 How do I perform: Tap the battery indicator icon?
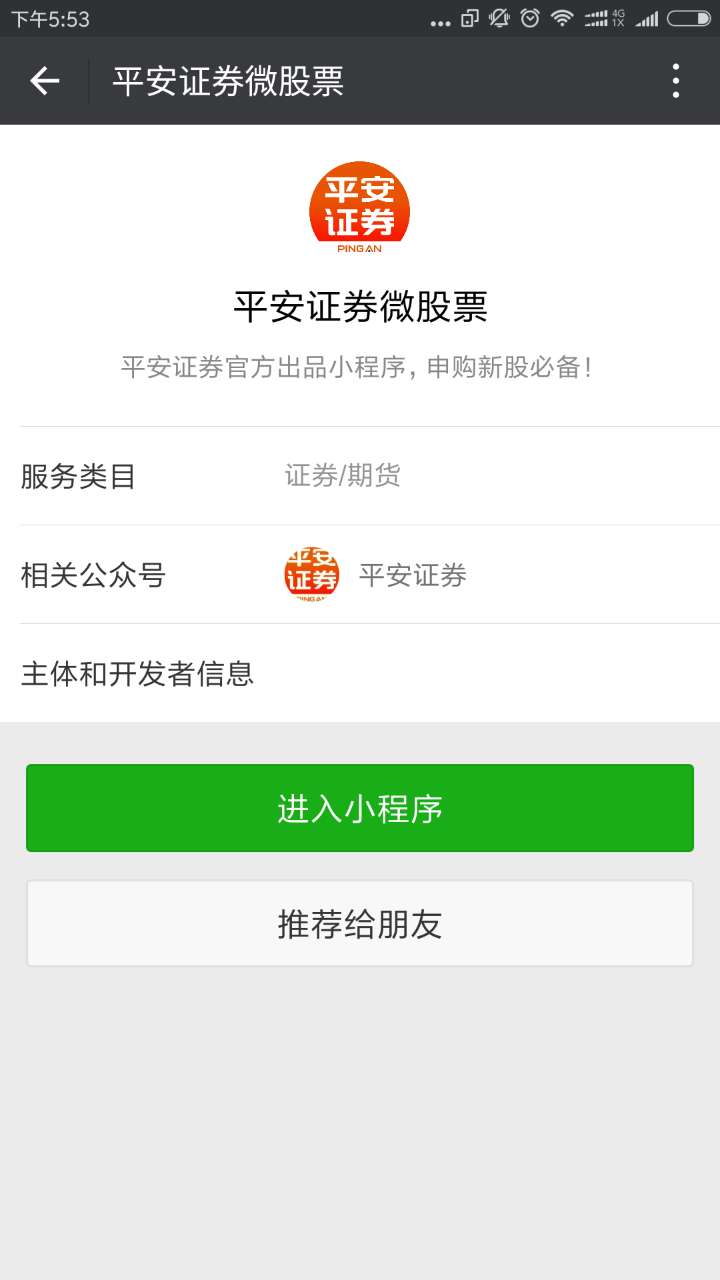(688, 16)
